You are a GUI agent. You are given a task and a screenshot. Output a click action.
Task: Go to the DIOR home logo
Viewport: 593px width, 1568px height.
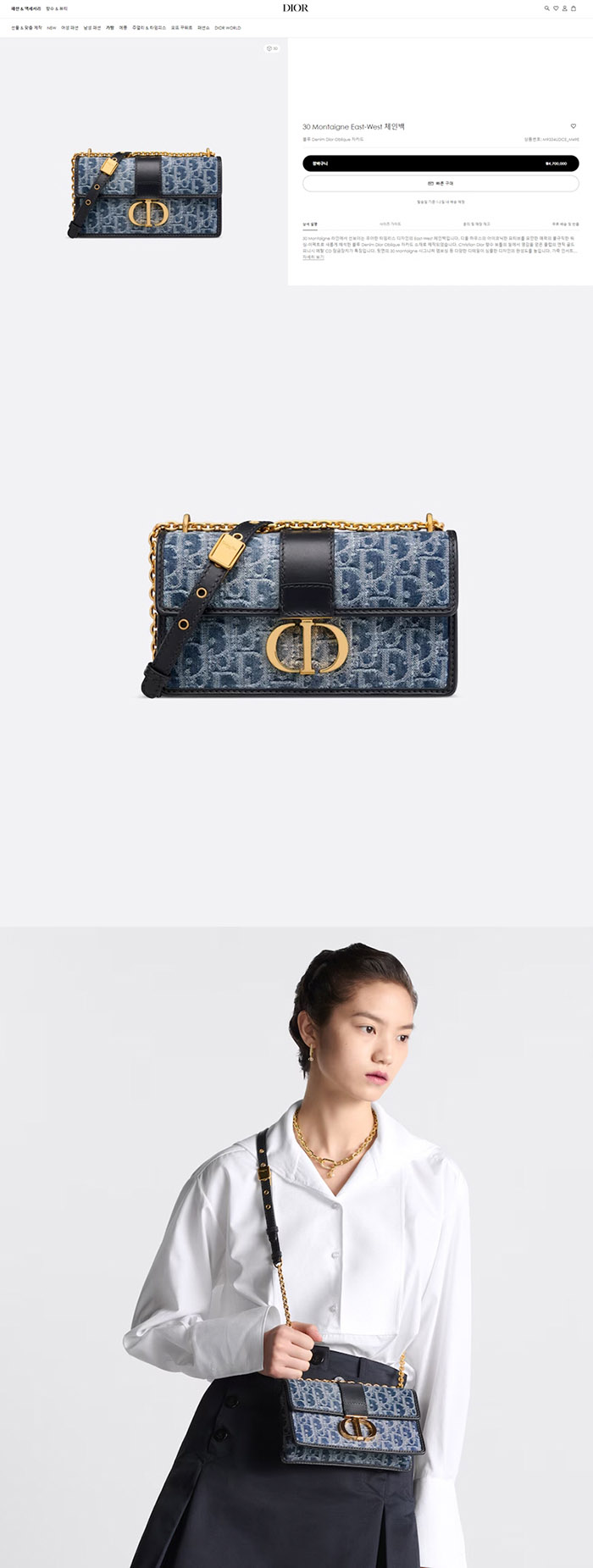coord(296,8)
